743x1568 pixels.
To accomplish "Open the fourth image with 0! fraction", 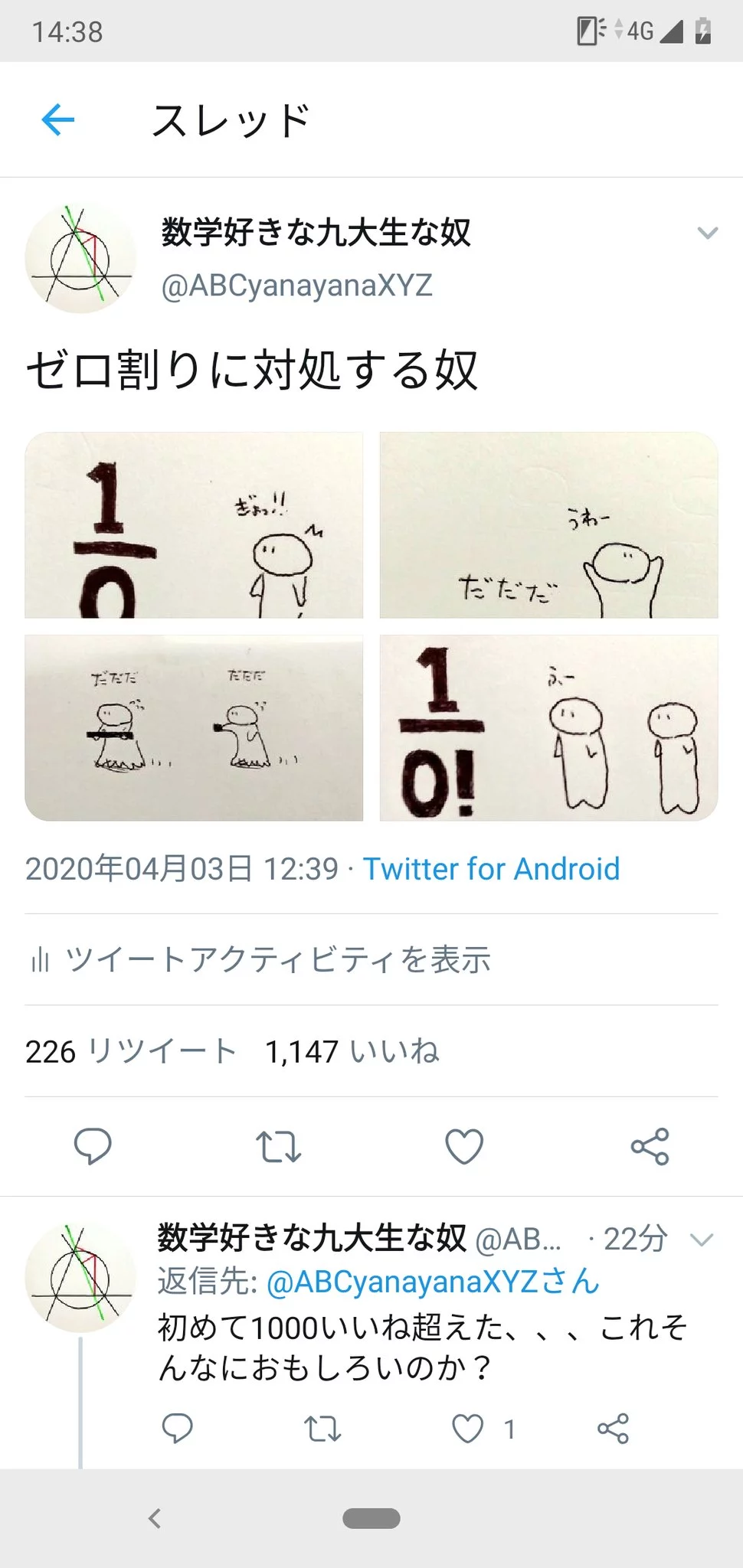I will click(x=548, y=727).
